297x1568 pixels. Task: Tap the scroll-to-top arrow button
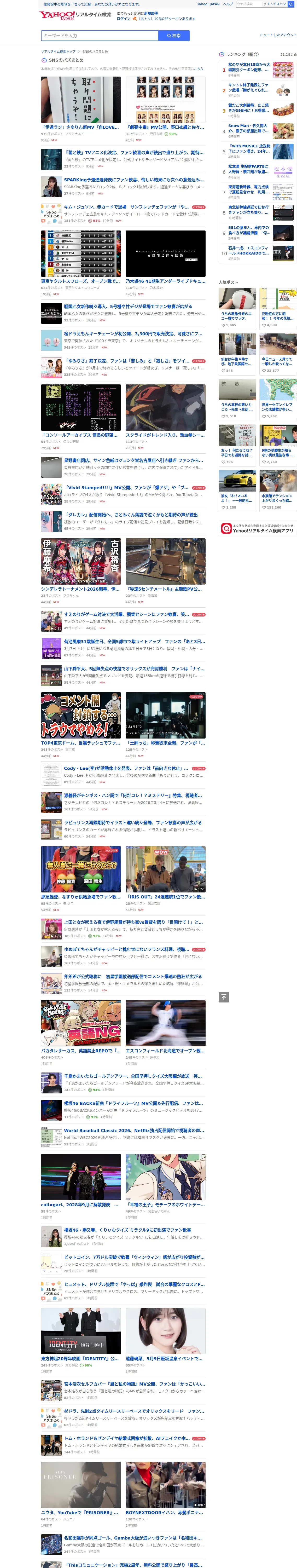point(224,997)
